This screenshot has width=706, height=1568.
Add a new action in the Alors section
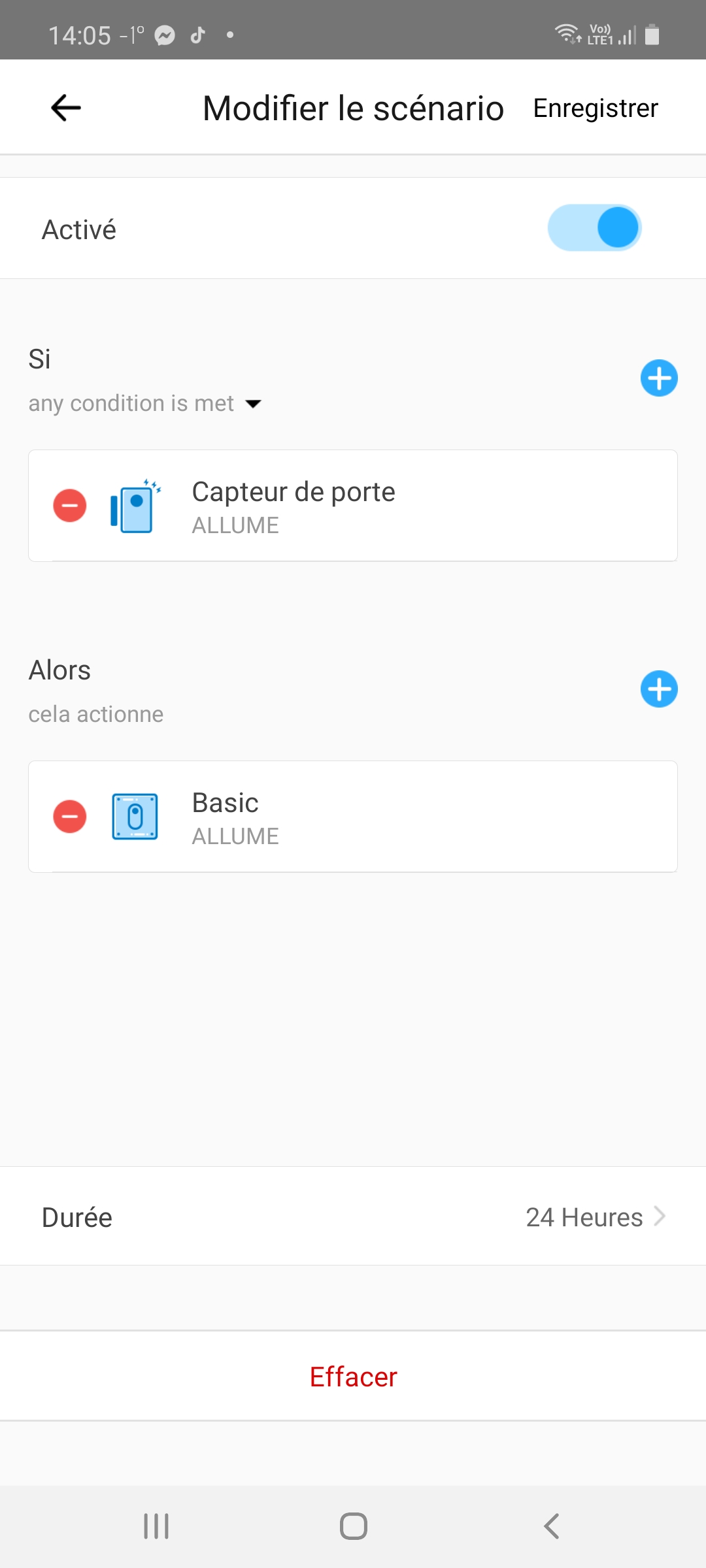[x=659, y=689]
